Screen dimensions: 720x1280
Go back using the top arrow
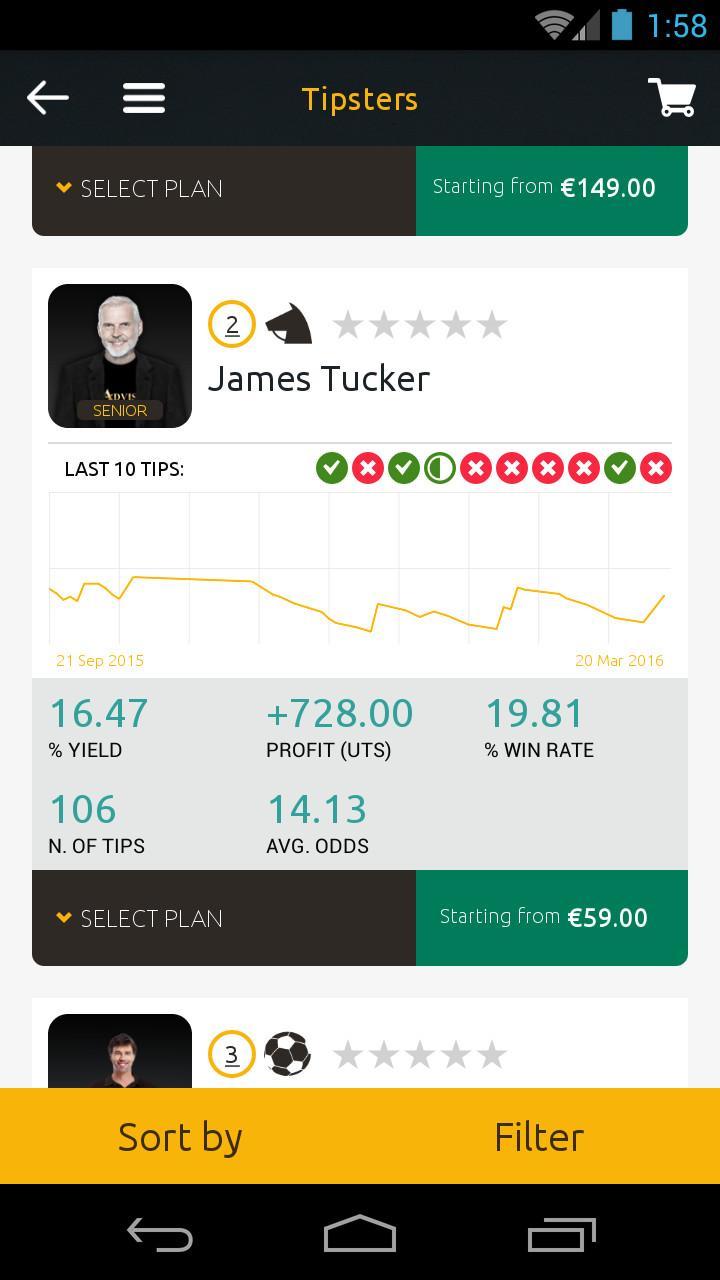[x=47, y=98]
